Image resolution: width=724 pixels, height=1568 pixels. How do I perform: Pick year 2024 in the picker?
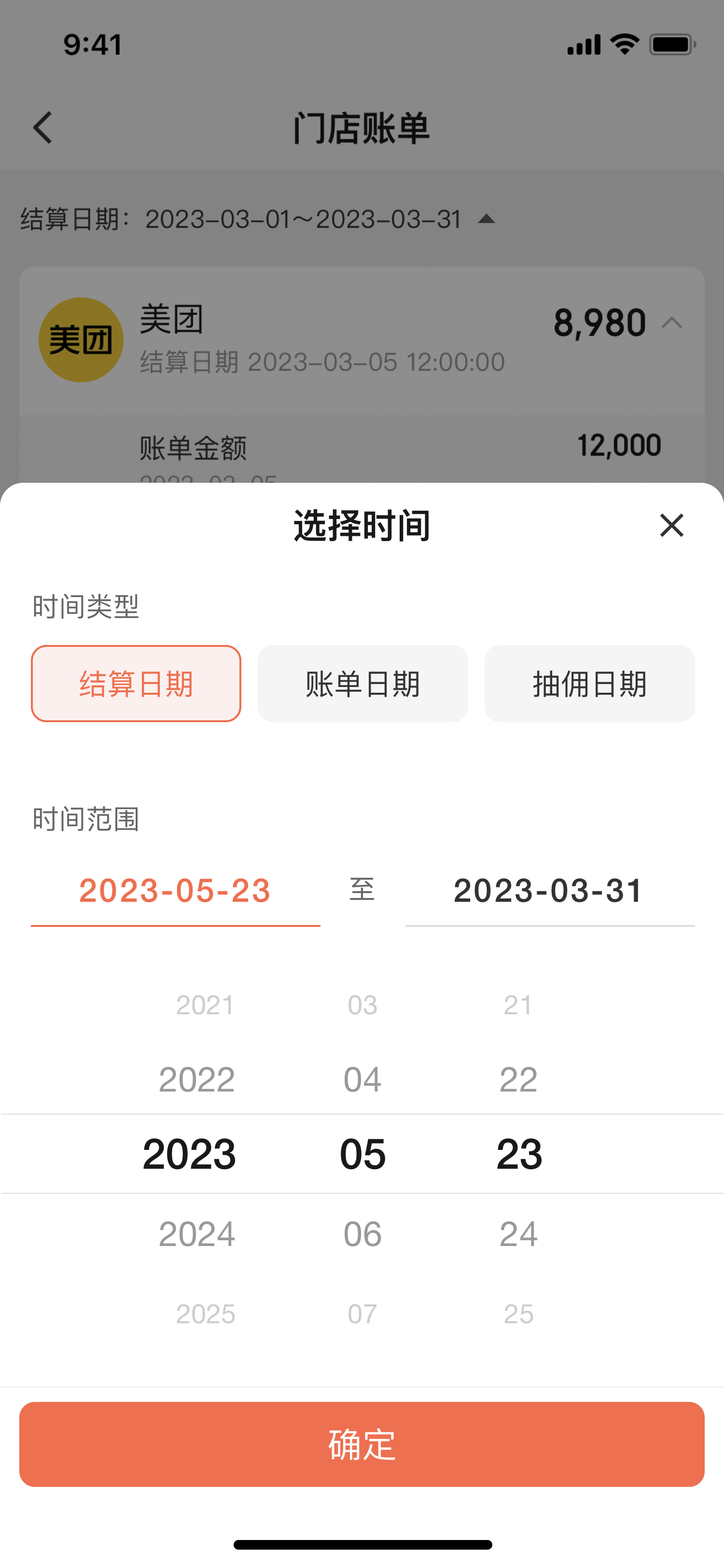pos(196,1234)
